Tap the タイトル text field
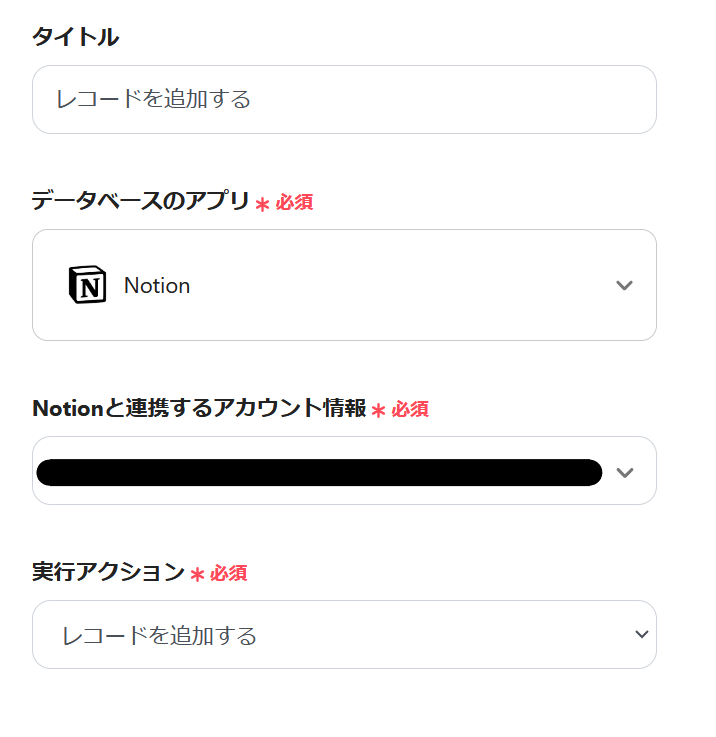716x737 pixels. pos(344,100)
